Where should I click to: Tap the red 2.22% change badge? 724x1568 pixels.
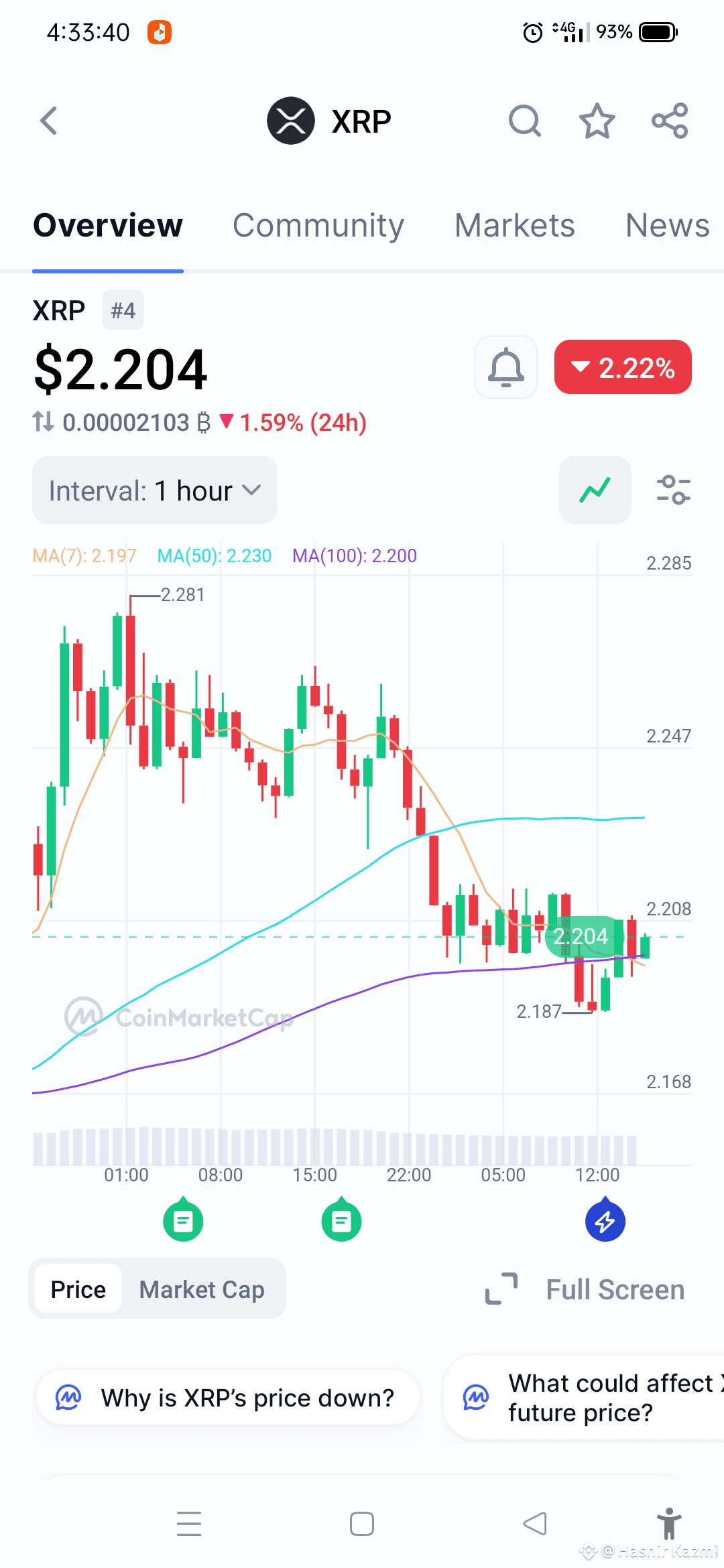[623, 367]
